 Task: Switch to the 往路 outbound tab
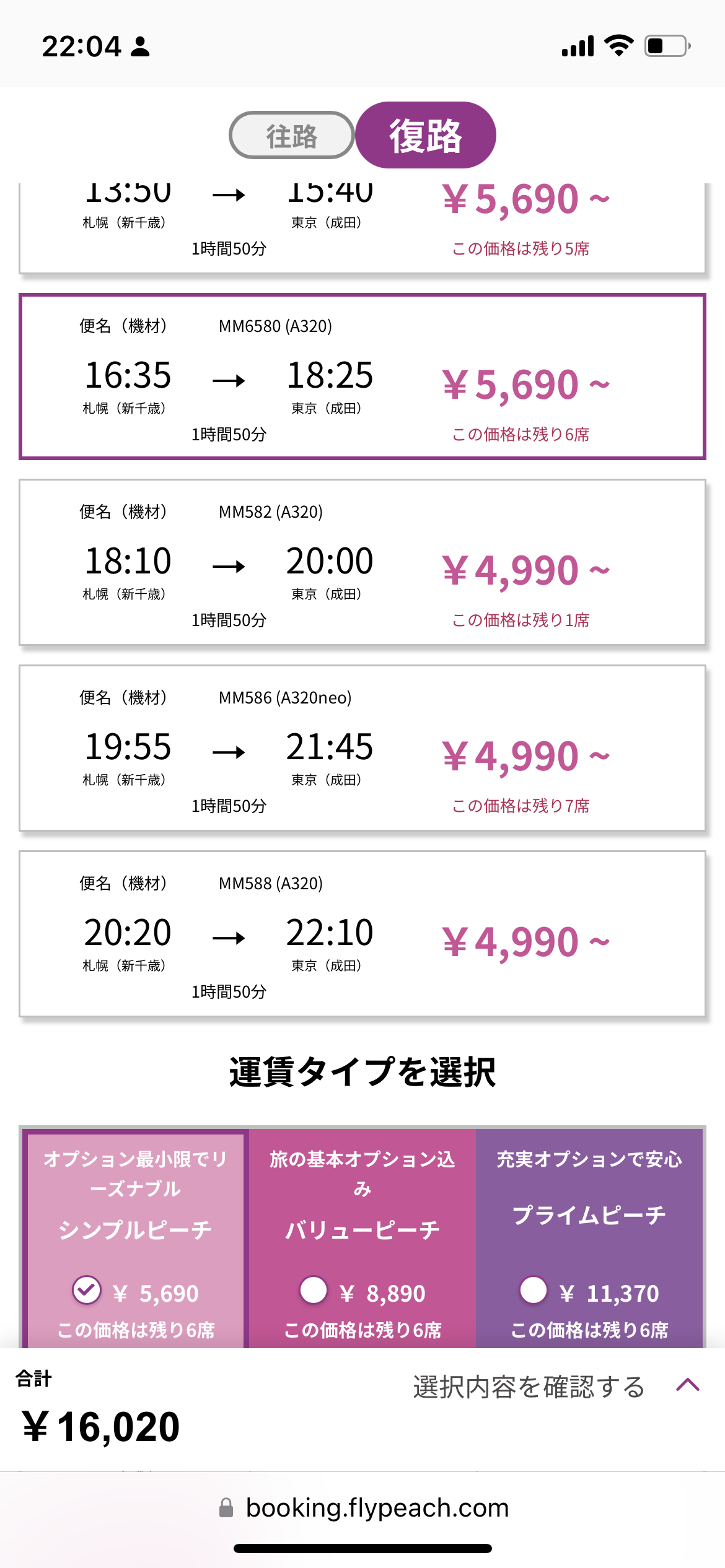click(291, 136)
